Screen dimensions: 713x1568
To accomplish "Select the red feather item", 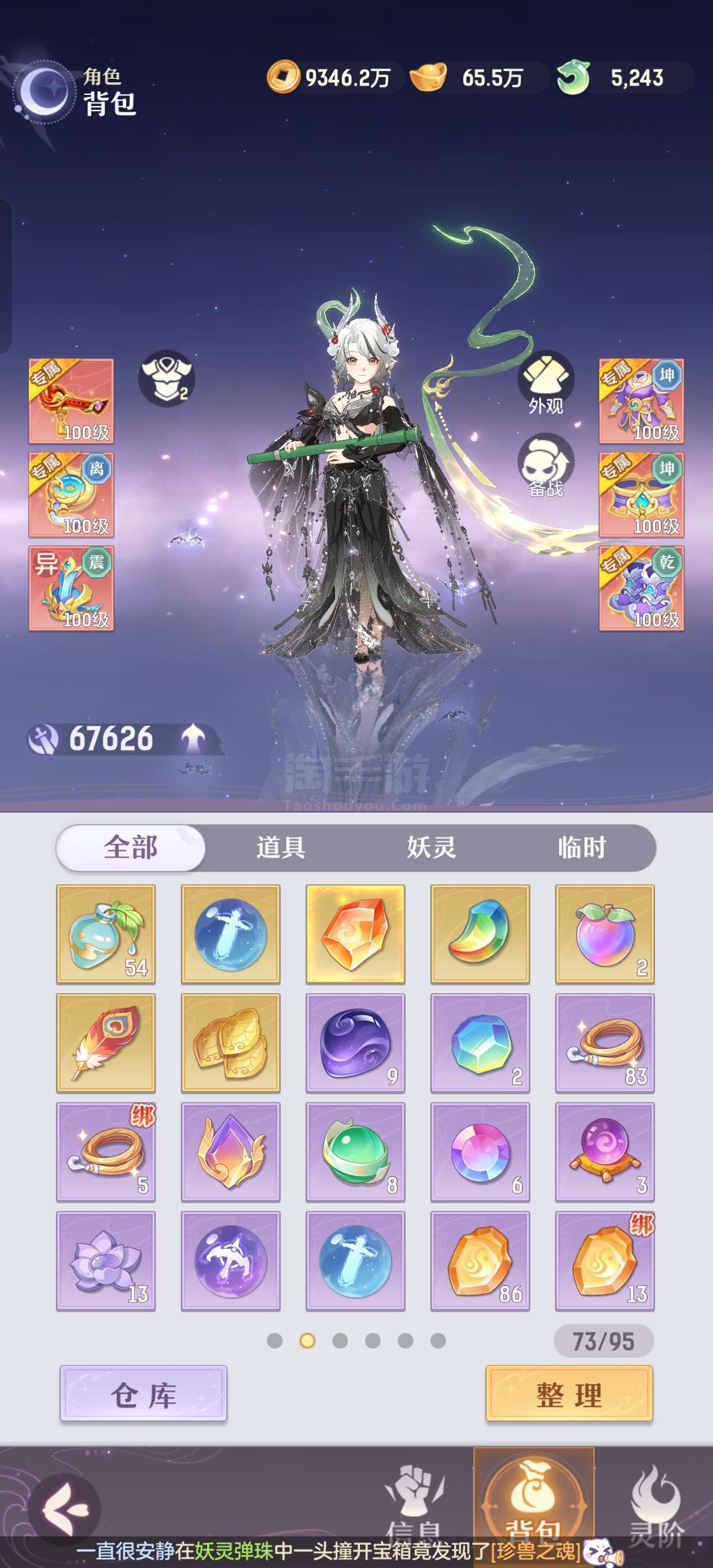I will point(106,1043).
